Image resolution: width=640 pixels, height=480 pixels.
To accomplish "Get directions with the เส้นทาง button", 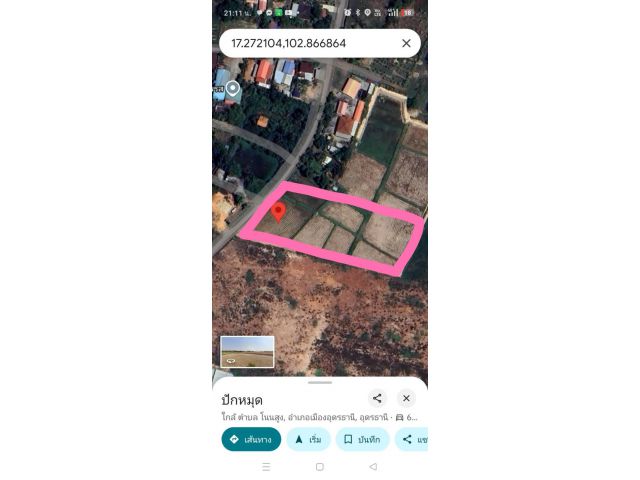I will [x=251, y=439].
